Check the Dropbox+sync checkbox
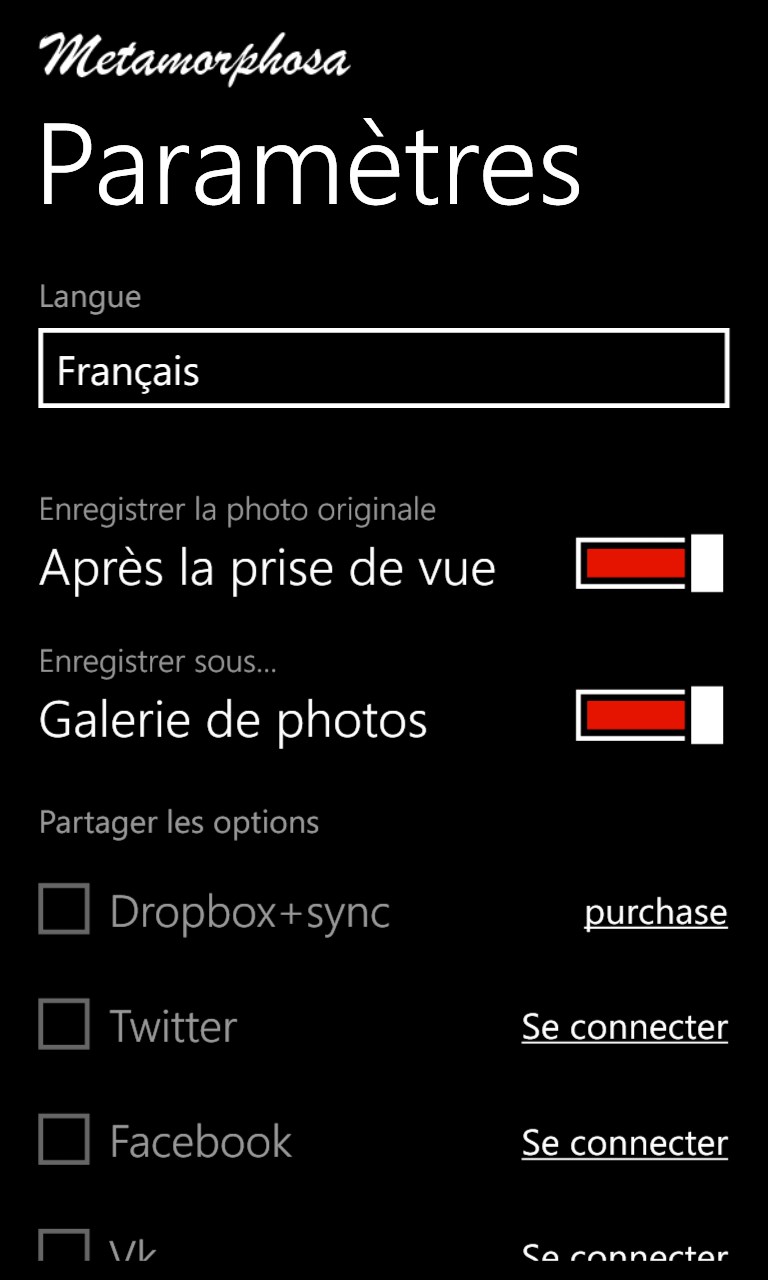This screenshot has width=768, height=1280. point(62,910)
